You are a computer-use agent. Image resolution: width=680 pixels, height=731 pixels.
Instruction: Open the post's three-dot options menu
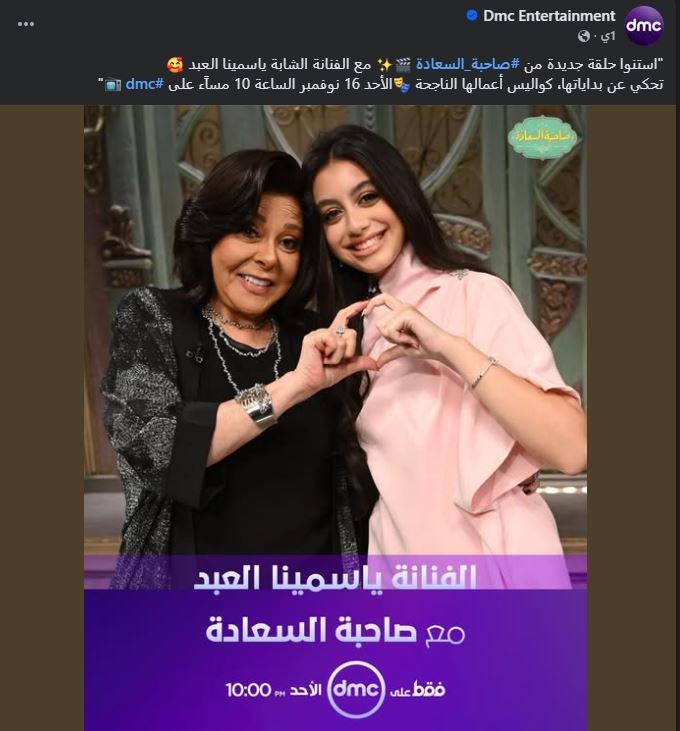tap(26, 24)
